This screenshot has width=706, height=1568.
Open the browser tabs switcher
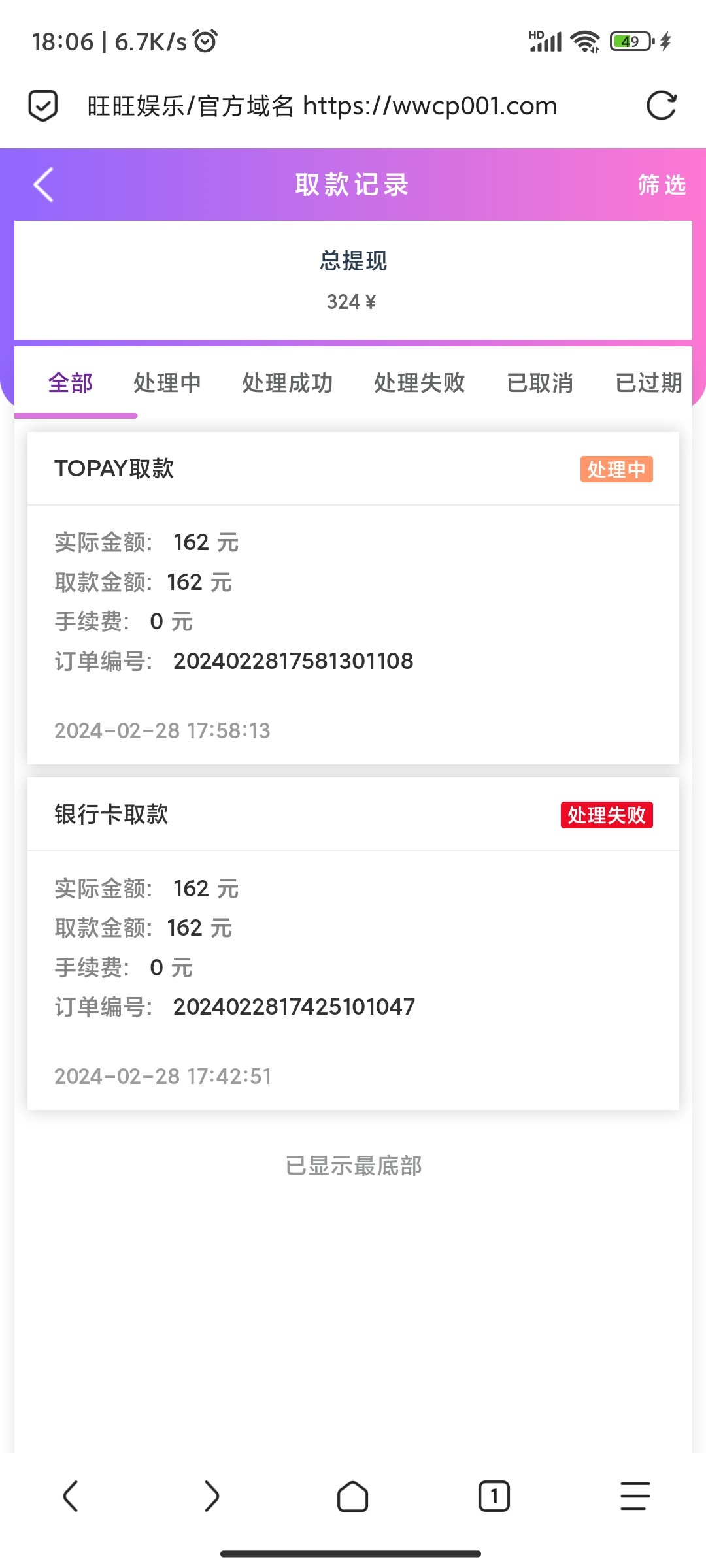click(x=494, y=1496)
